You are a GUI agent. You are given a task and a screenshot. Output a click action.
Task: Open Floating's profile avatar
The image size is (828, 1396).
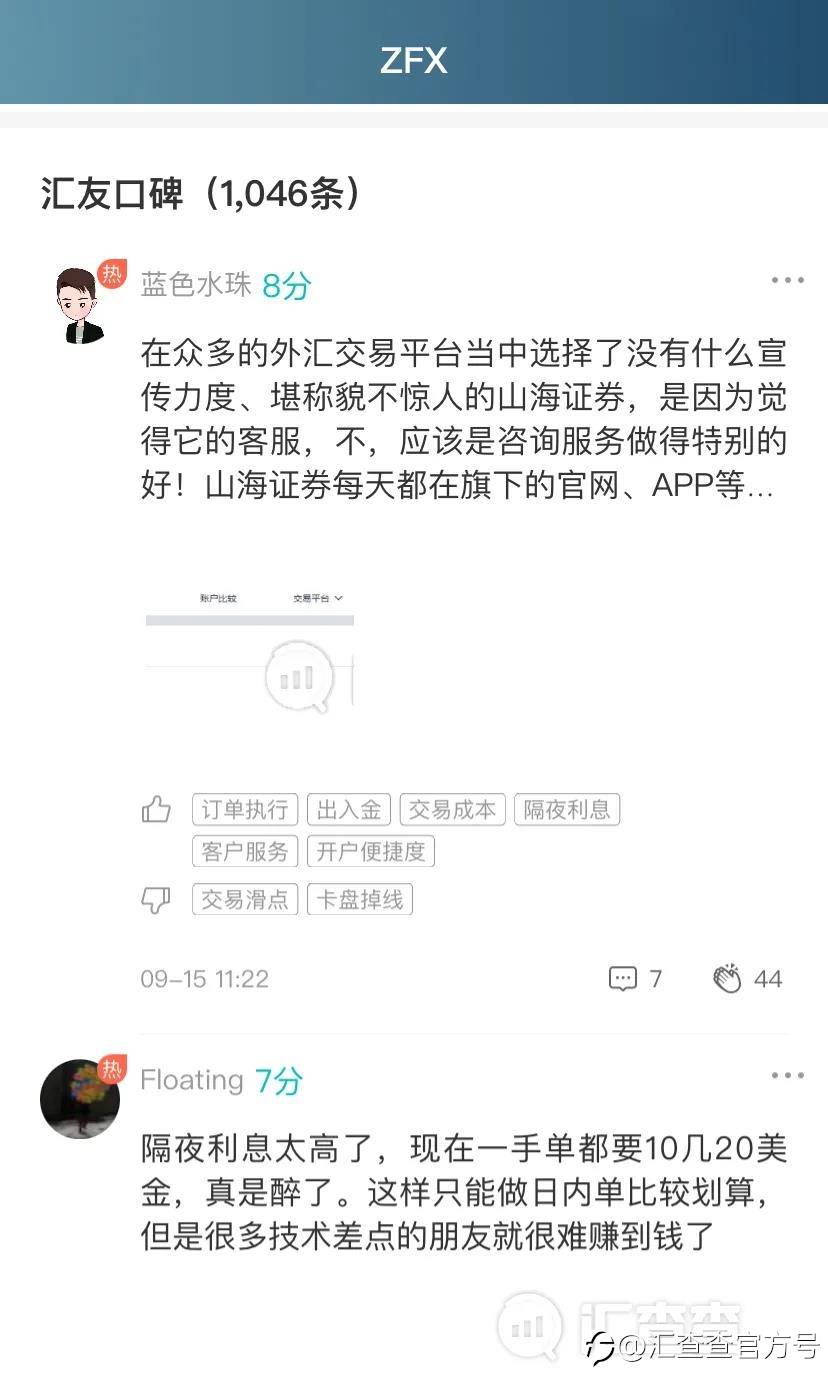80,1098
